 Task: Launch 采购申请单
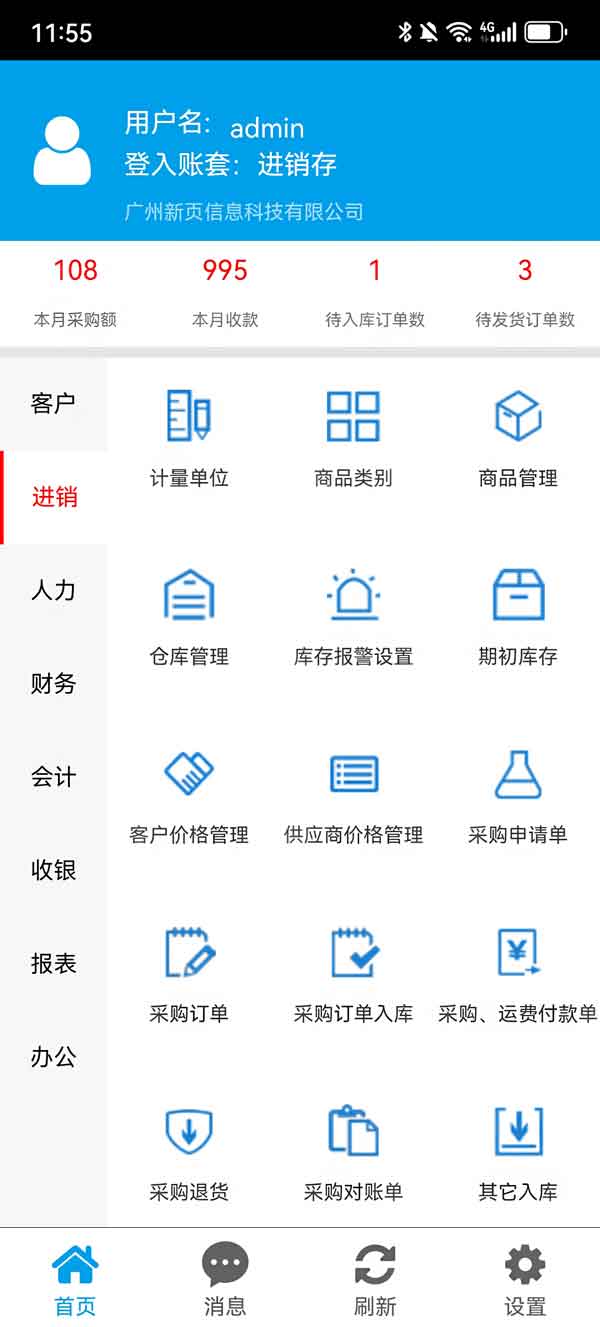[518, 794]
